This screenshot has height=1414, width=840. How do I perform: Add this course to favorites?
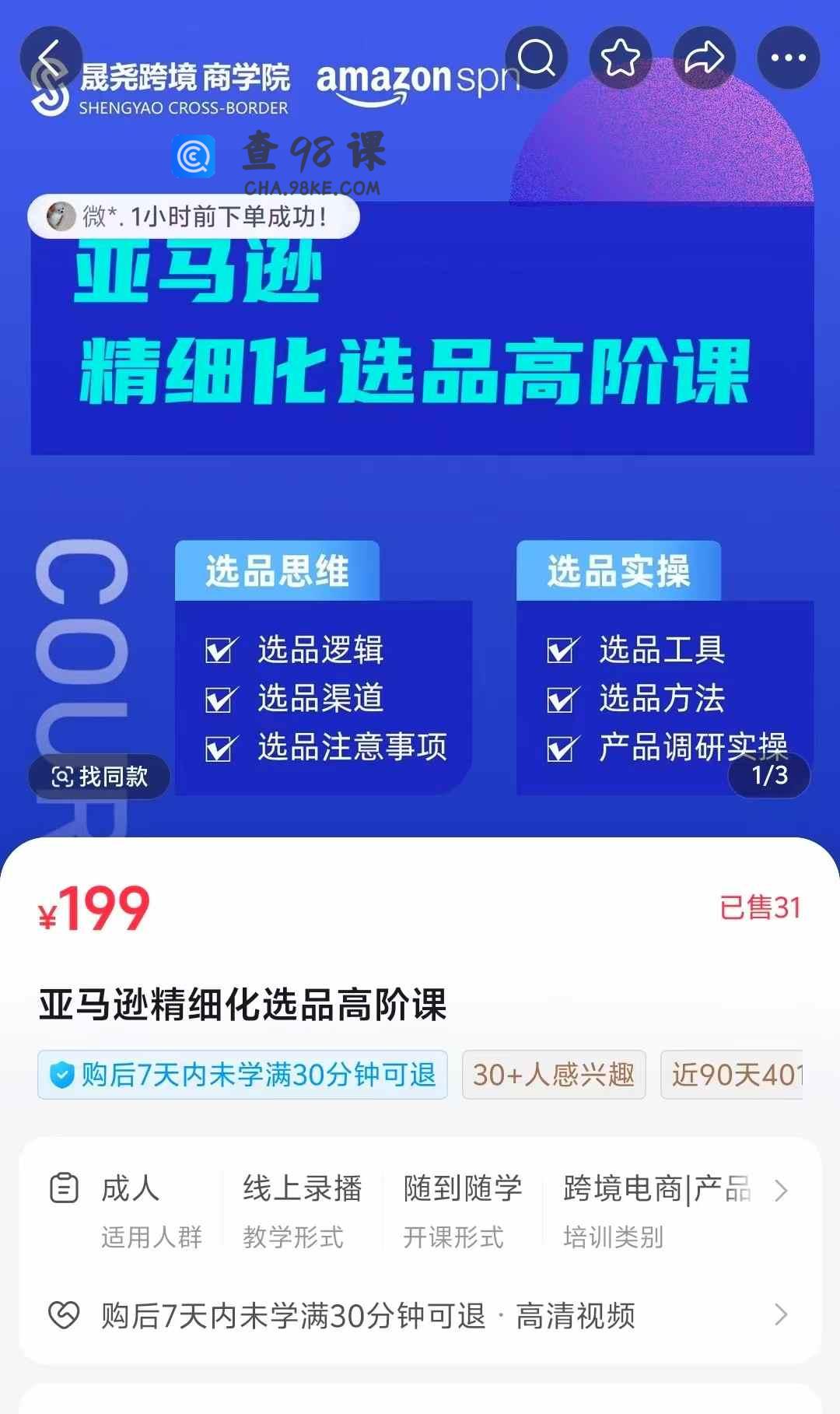(x=620, y=58)
